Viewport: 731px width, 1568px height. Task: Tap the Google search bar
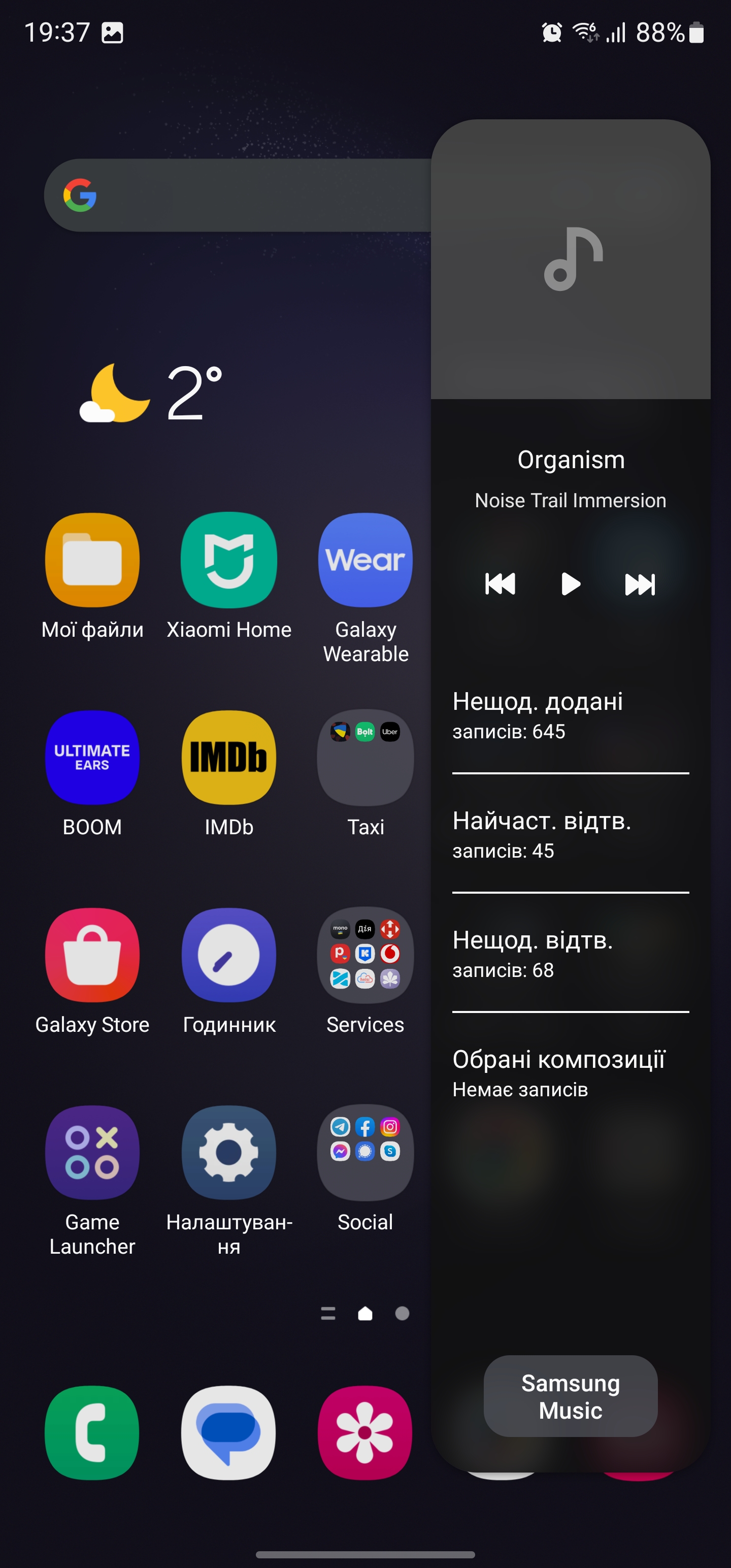tap(244, 195)
